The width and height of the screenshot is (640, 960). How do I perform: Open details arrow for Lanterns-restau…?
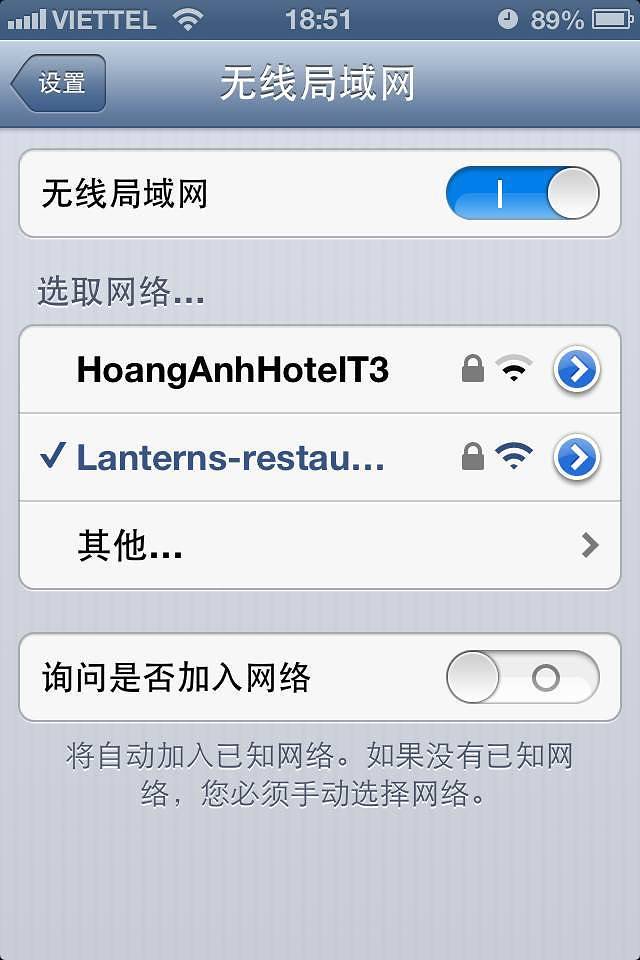(x=576, y=458)
